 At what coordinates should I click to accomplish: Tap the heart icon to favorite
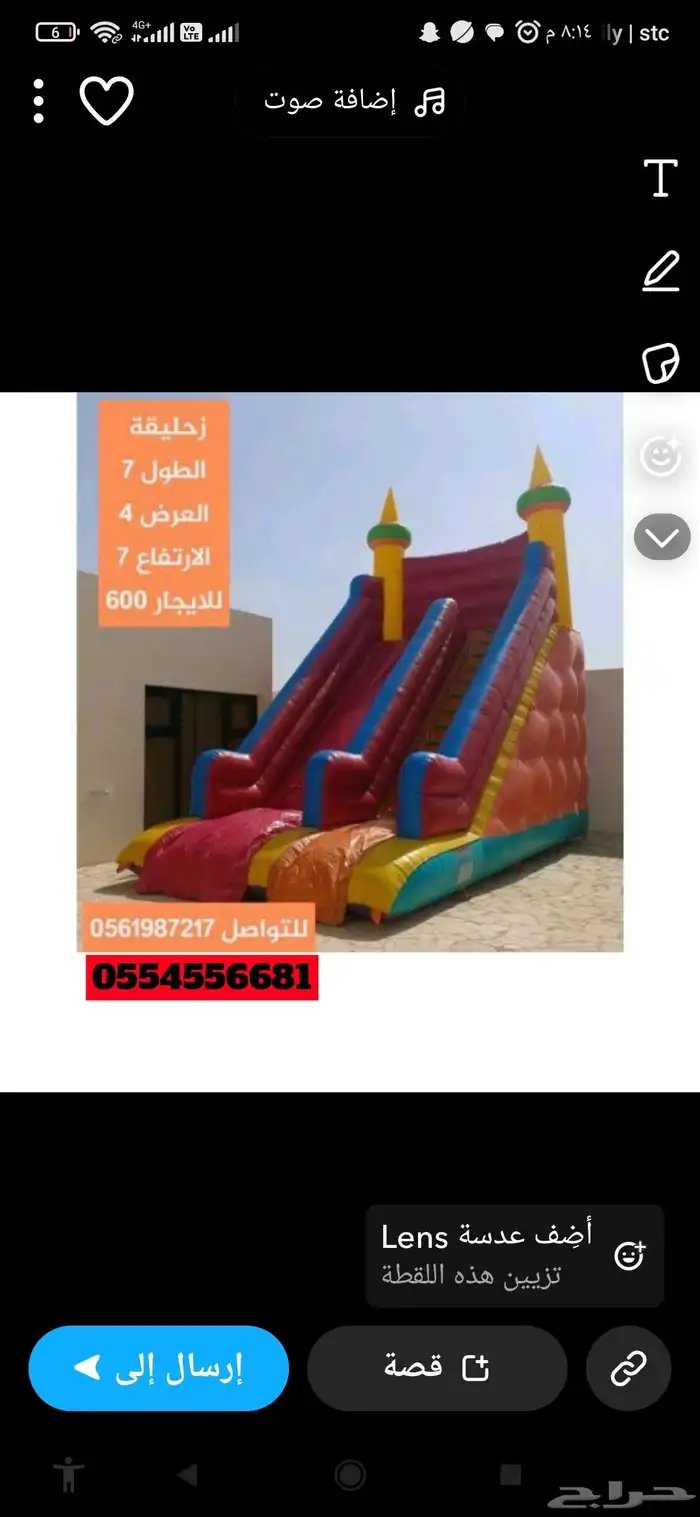pos(106,101)
